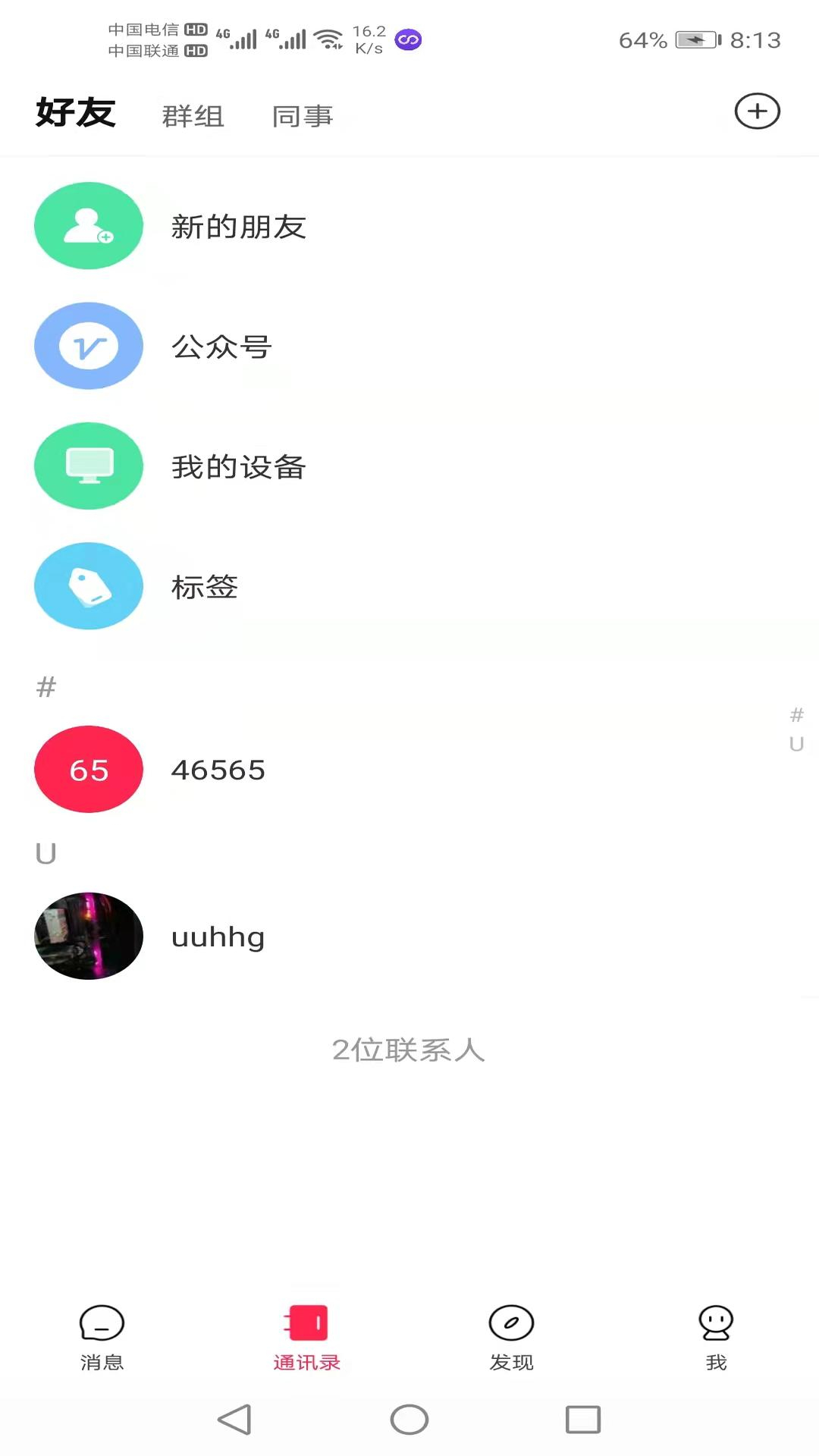
Task: Tap the 消息 message bubble icon
Action: (x=102, y=1324)
